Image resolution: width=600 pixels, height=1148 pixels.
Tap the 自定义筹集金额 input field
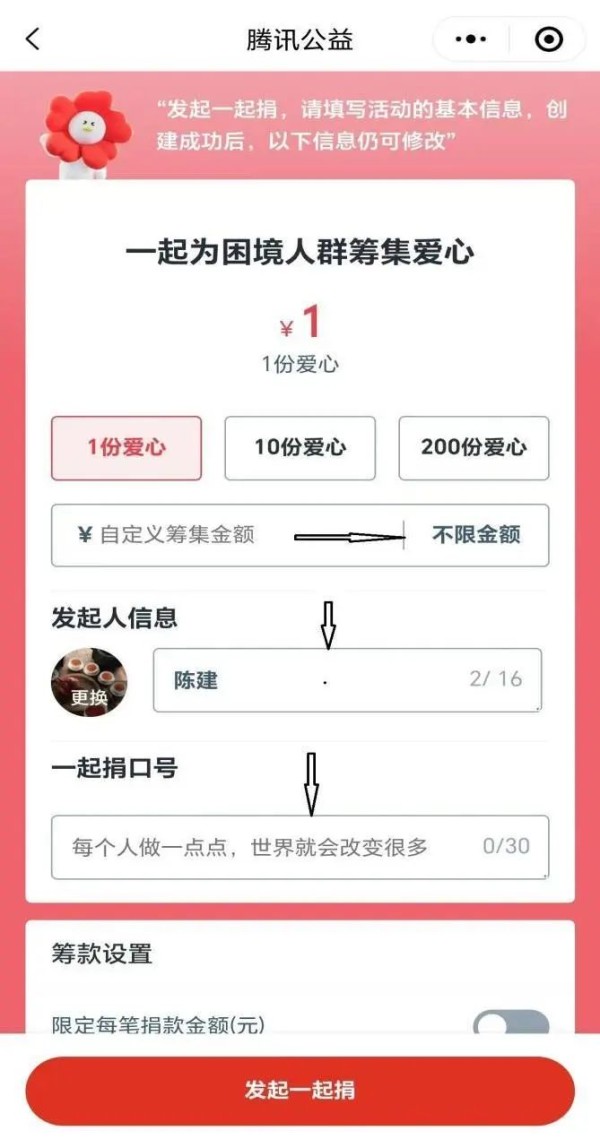227,535
